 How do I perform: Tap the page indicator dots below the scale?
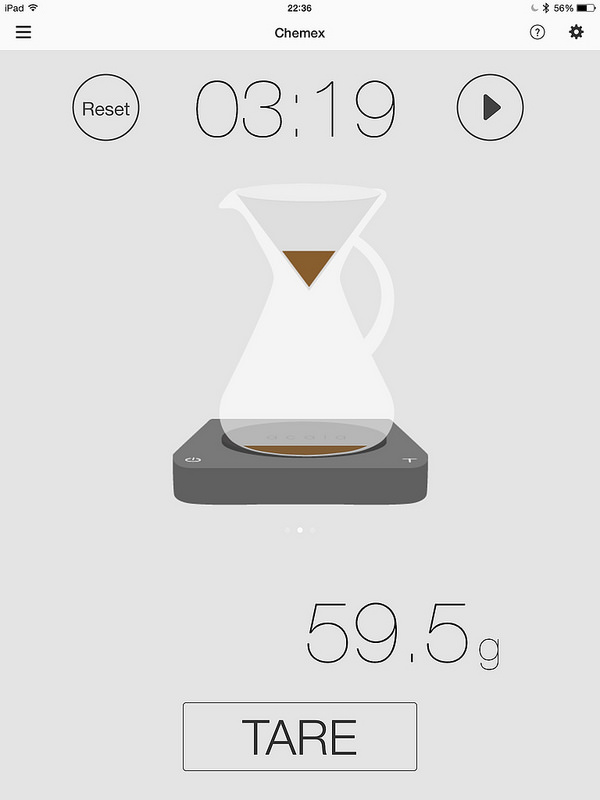point(300,530)
